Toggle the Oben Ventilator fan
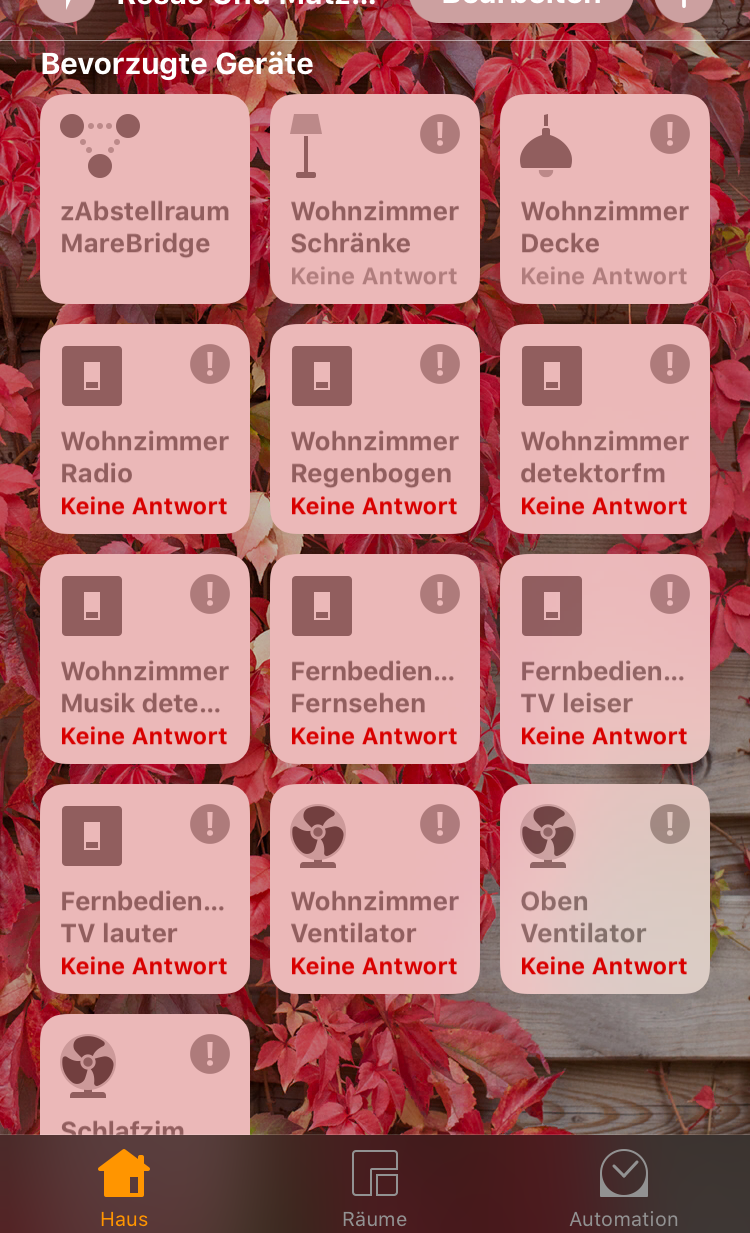The width and height of the screenshot is (750, 1233). [x=605, y=889]
